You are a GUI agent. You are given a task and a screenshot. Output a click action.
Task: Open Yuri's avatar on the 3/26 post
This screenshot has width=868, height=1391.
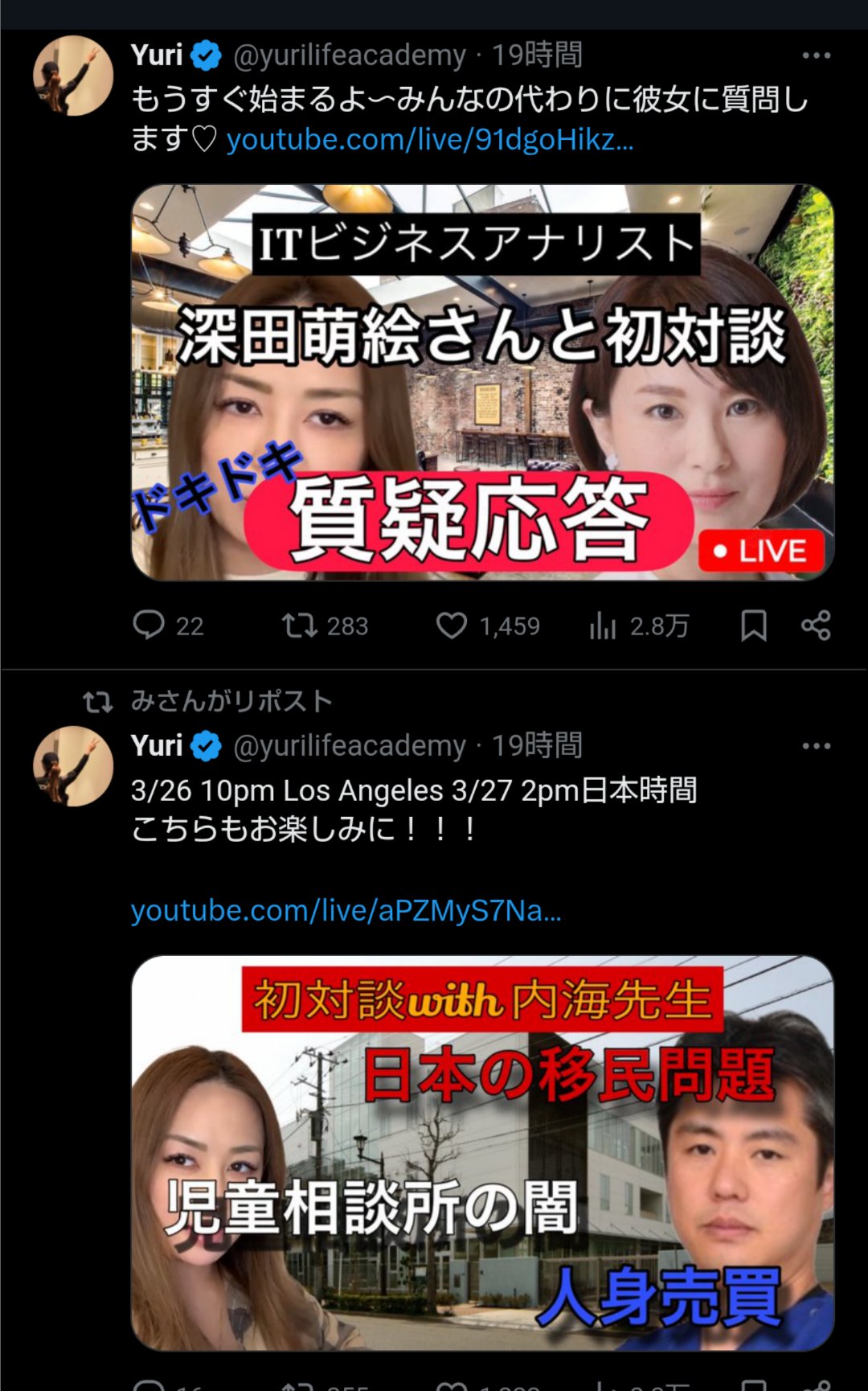[x=73, y=766]
